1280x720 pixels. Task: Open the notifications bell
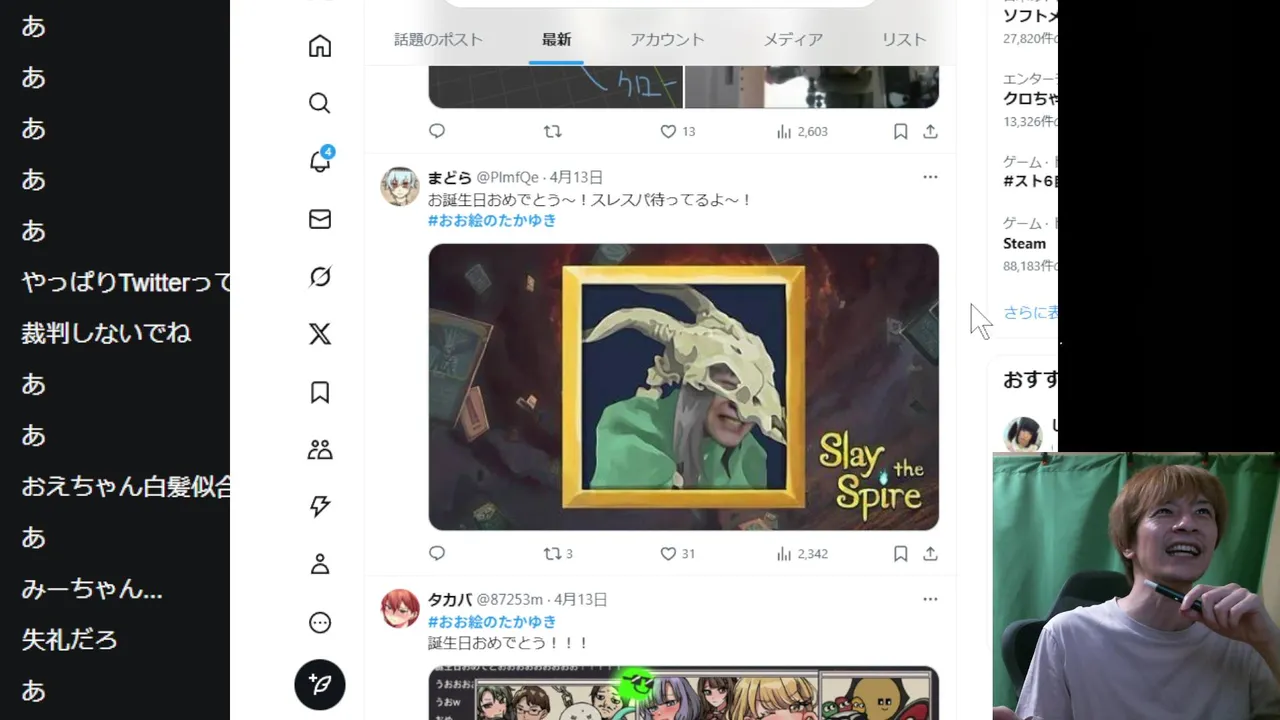tap(320, 161)
